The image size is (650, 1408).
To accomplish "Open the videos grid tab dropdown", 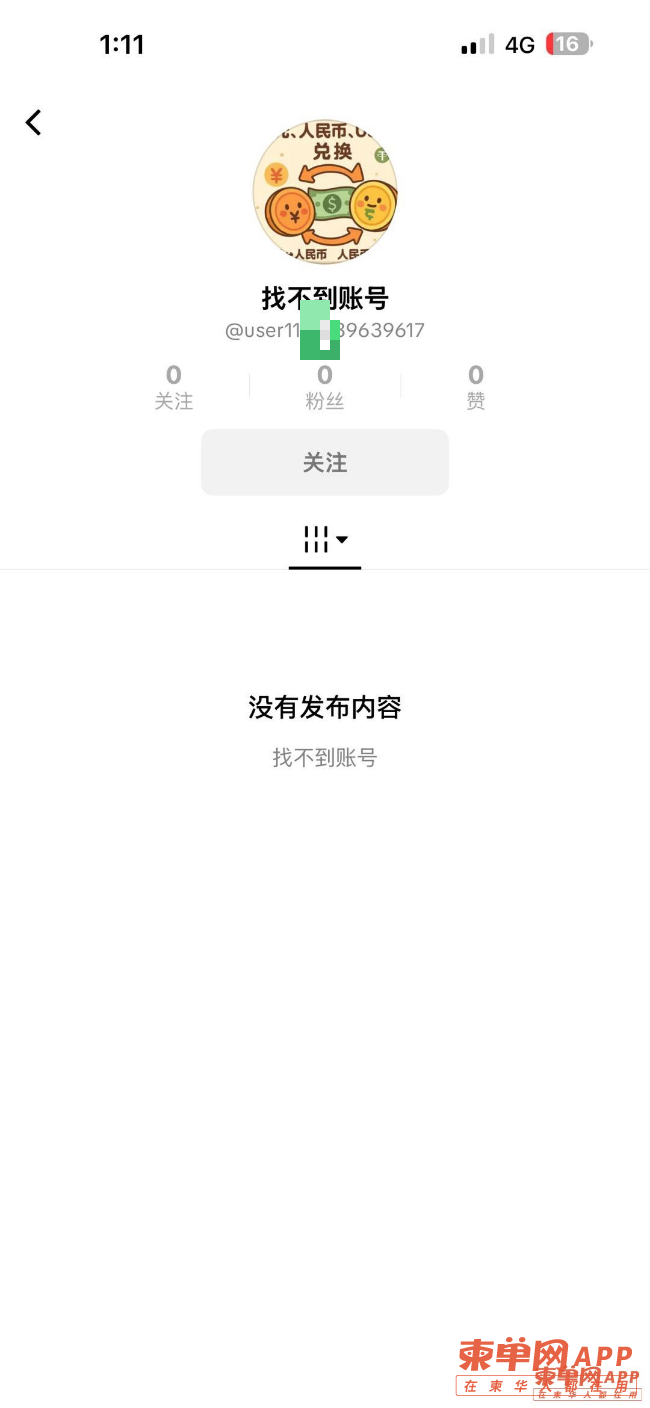I will point(325,540).
